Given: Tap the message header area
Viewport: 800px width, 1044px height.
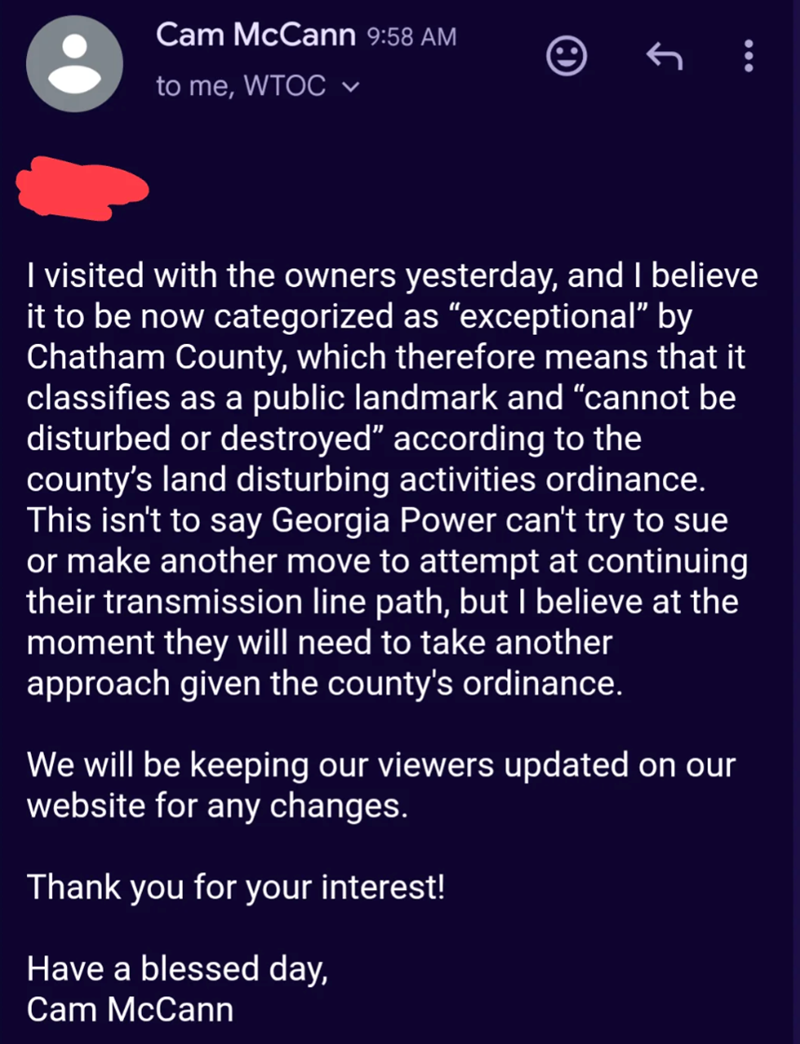Looking at the screenshot, I should tap(300, 60).
